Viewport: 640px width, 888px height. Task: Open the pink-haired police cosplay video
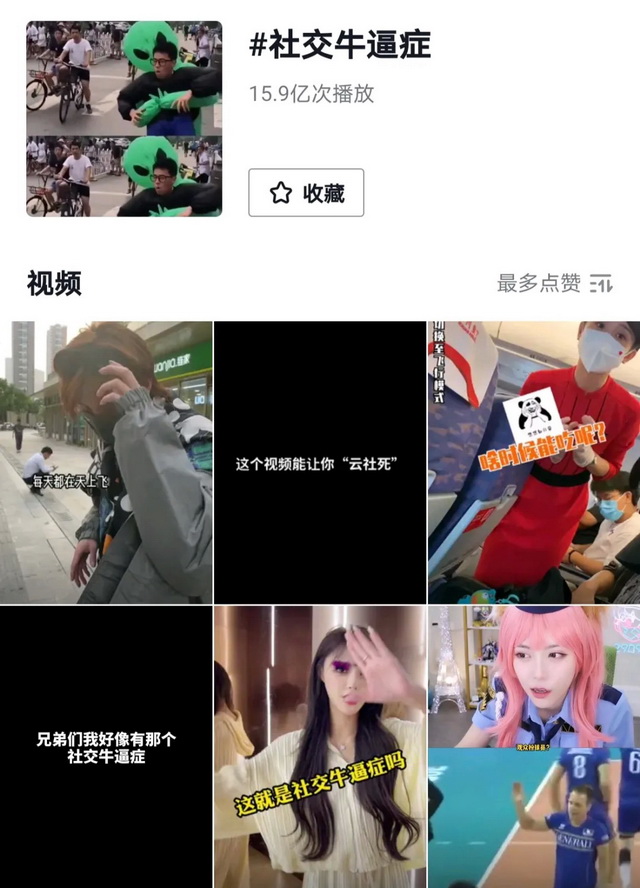pos(534,676)
